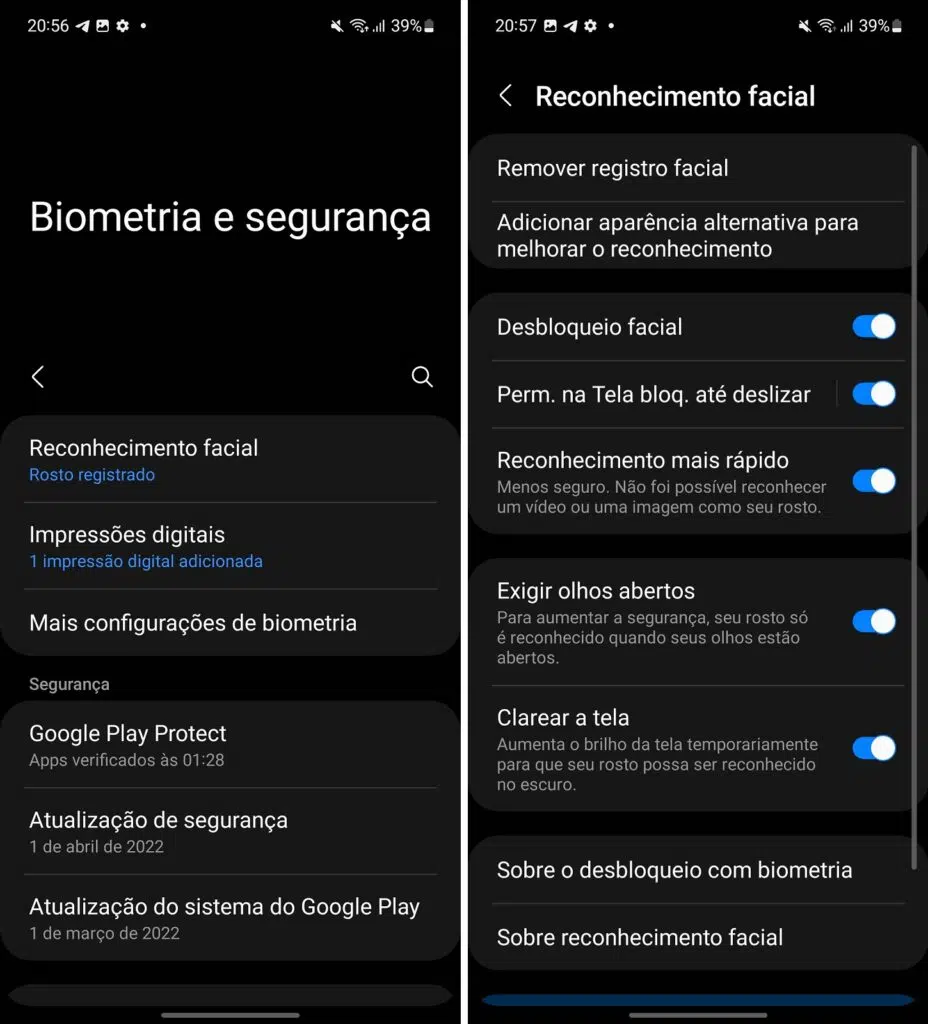Tap the back arrow on Biometria e segurança screen

point(38,377)
